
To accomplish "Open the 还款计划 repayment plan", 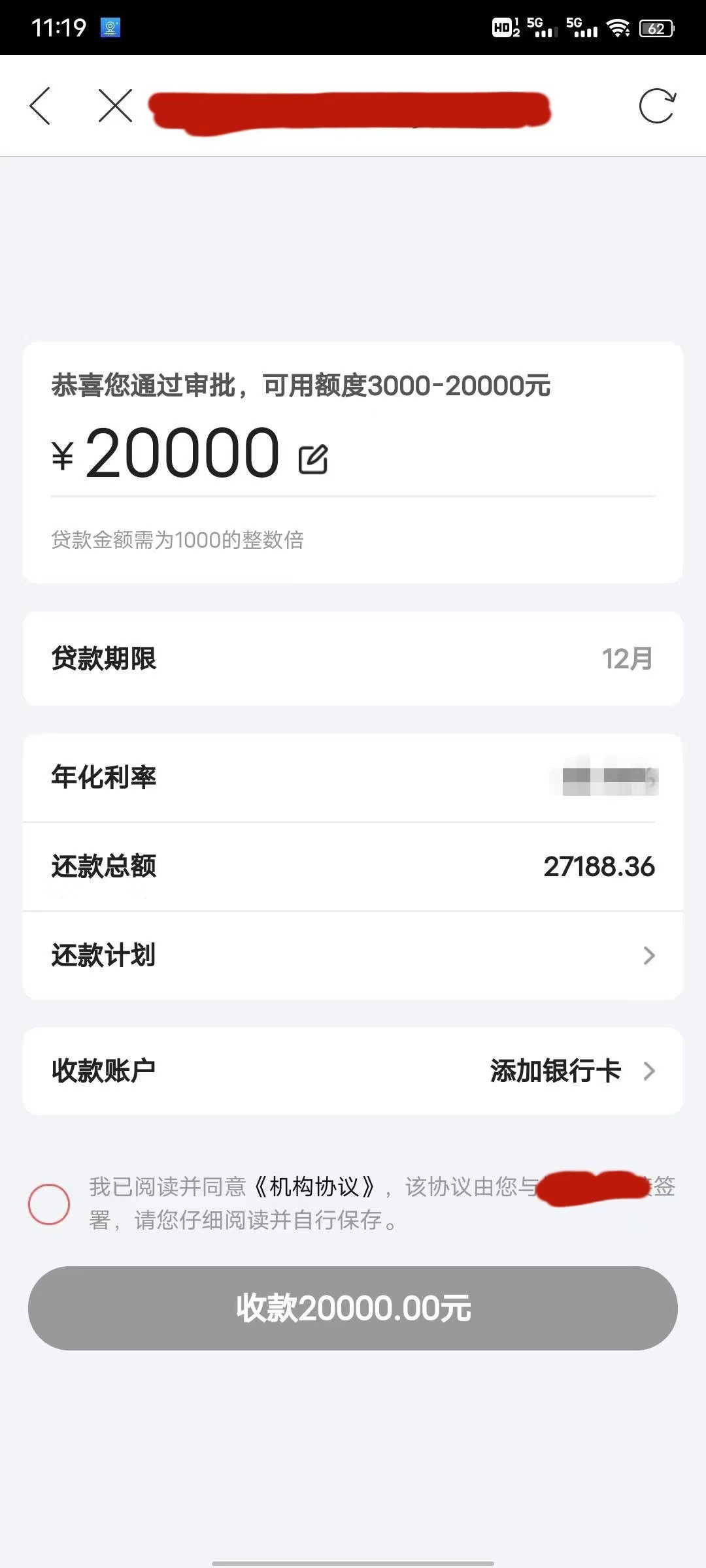I will [353, 956].
